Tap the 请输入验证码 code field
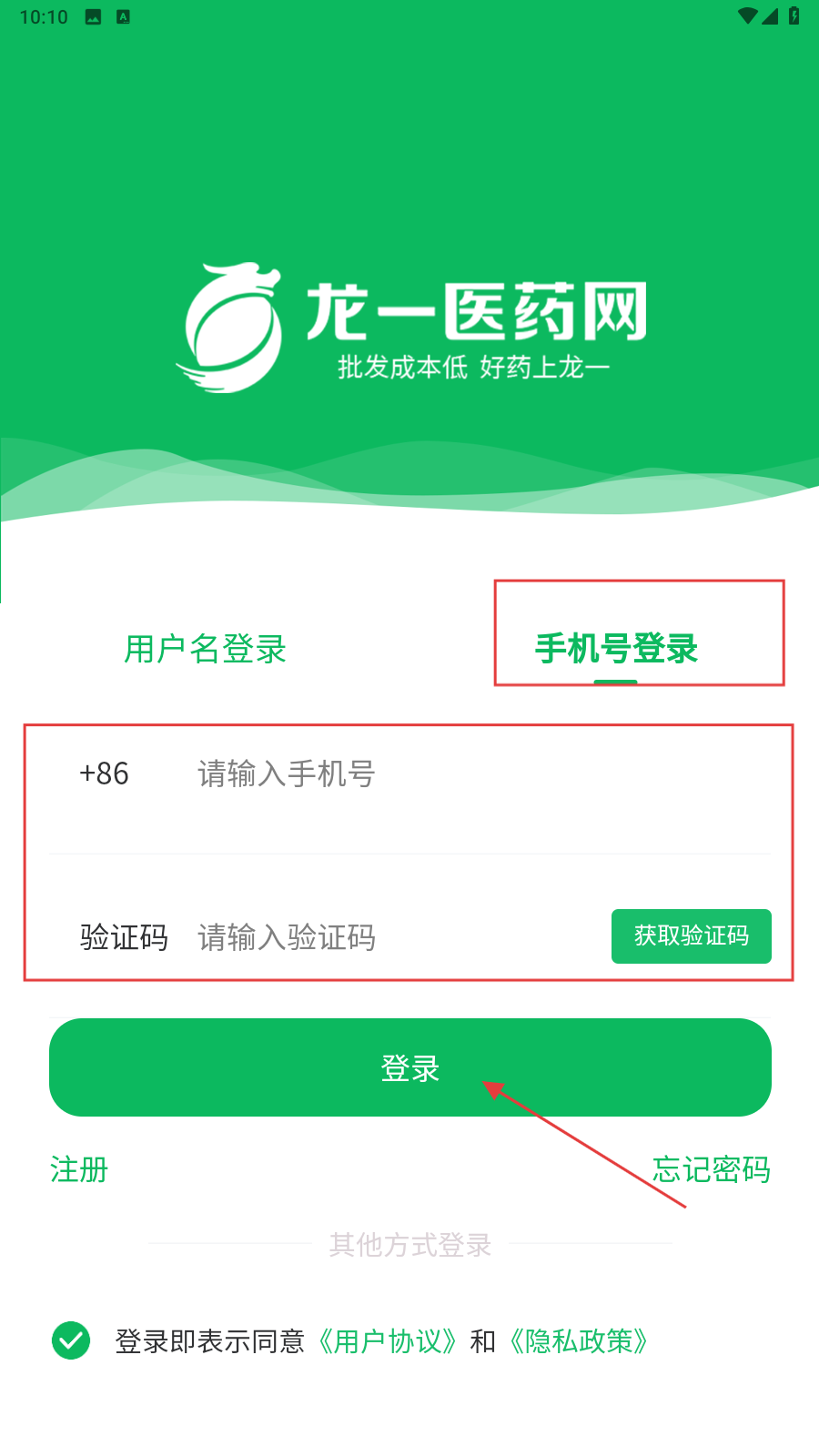Screen dimensions: 819x1456 click(391, 937)
